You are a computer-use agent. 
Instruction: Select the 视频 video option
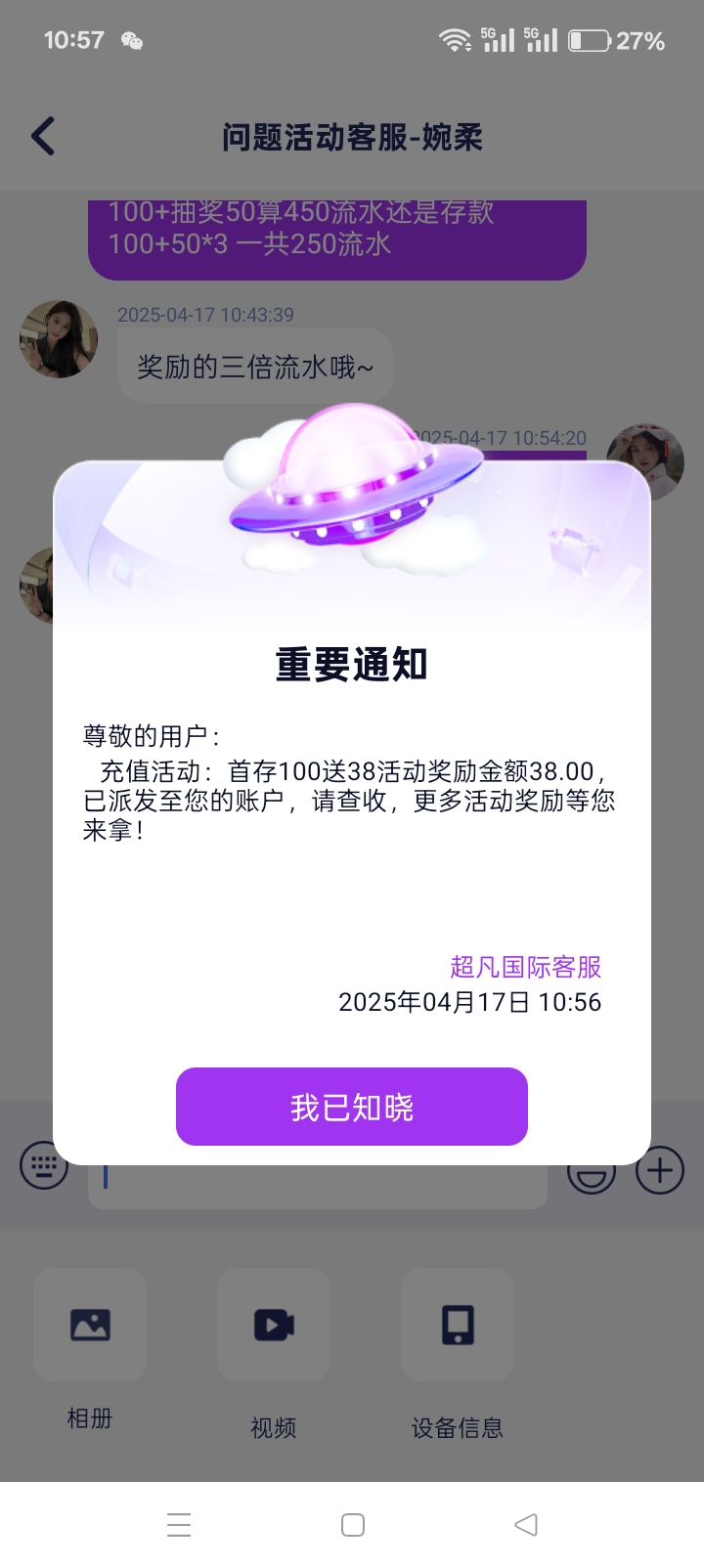[x=274, y=1326]
